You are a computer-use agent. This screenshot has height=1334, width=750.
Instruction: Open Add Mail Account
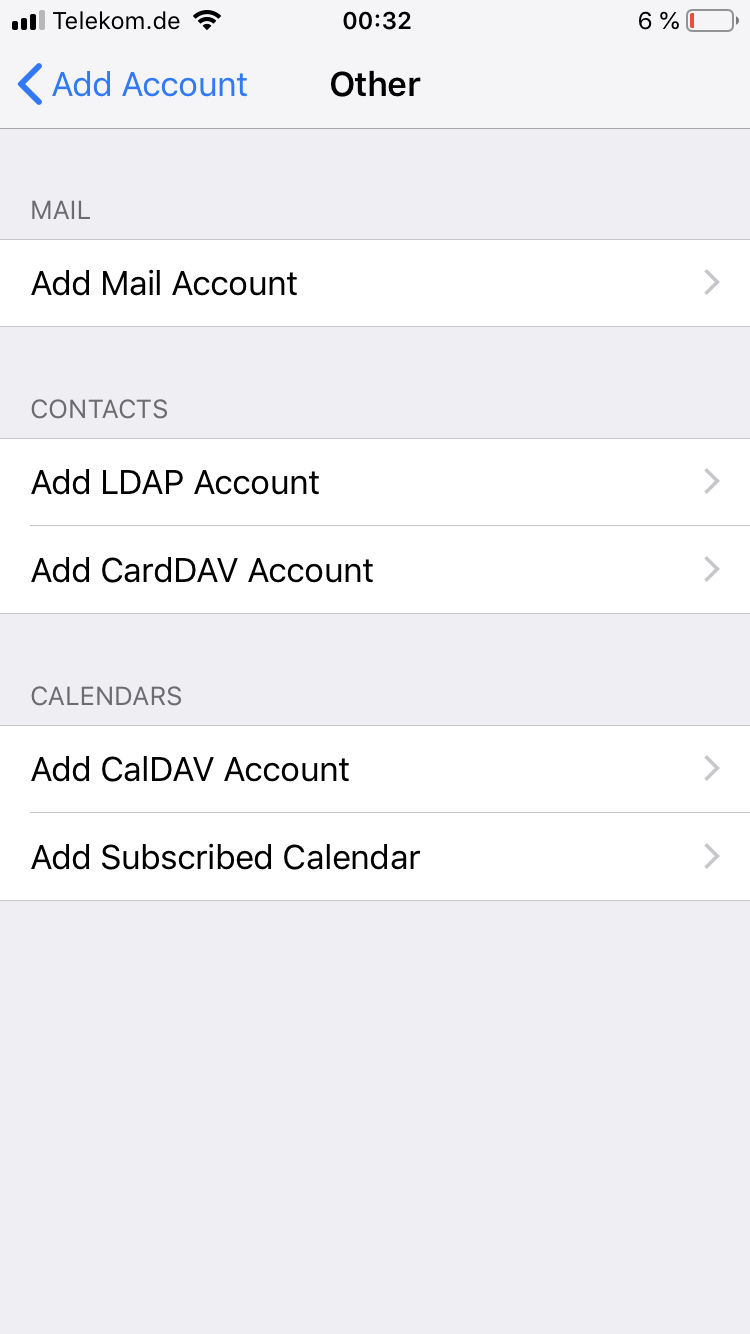tap(375, 283)
